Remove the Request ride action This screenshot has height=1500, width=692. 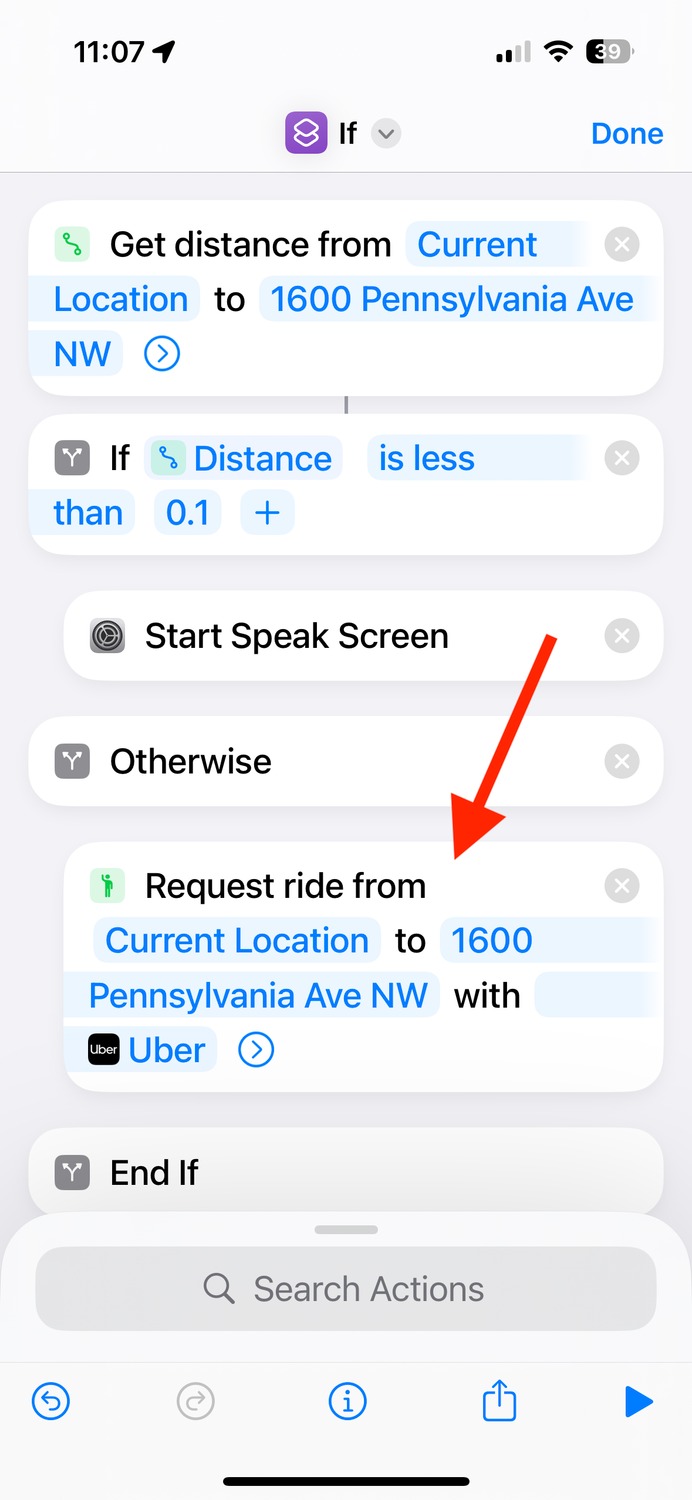click(622, 886)
